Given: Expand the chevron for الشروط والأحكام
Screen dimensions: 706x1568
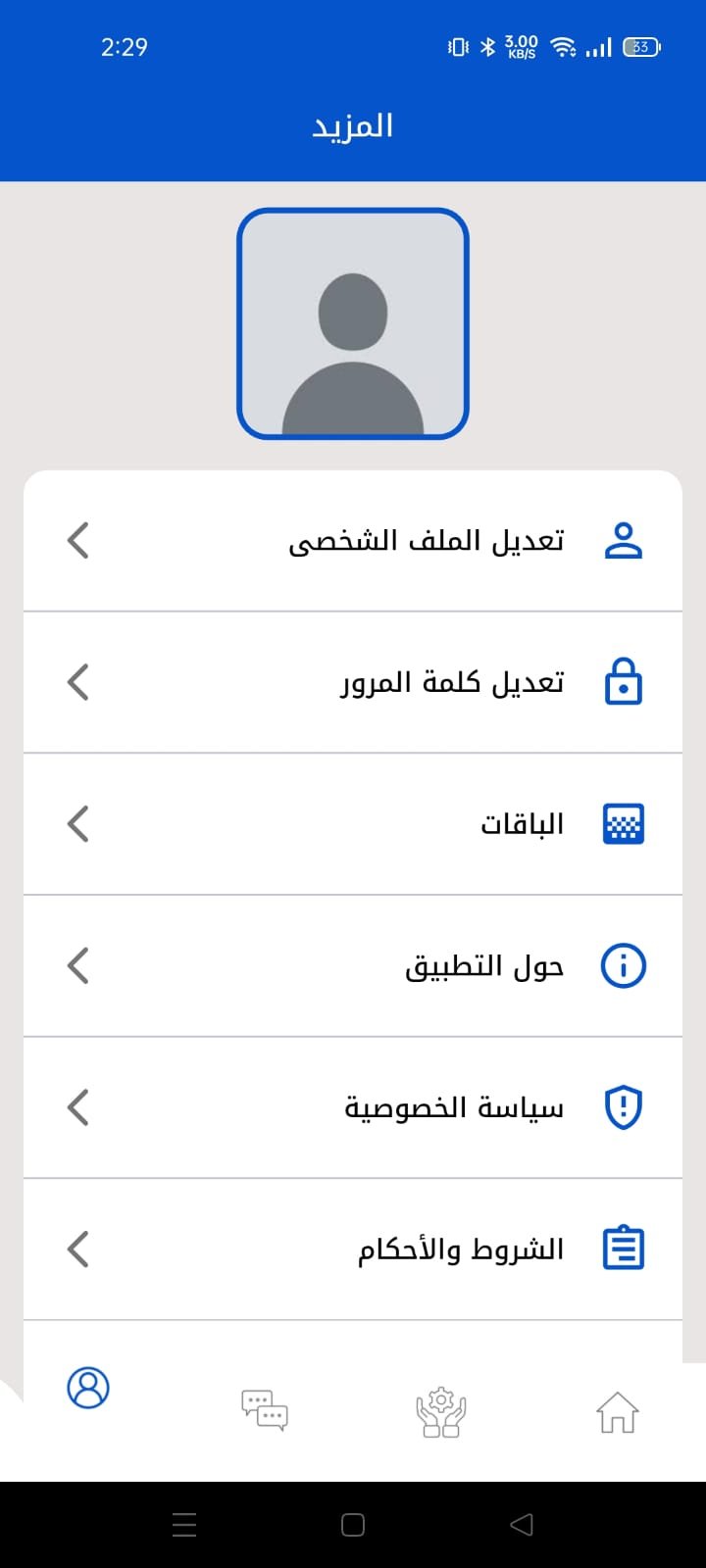Looking at the screenshot, I should [77, 1248].
